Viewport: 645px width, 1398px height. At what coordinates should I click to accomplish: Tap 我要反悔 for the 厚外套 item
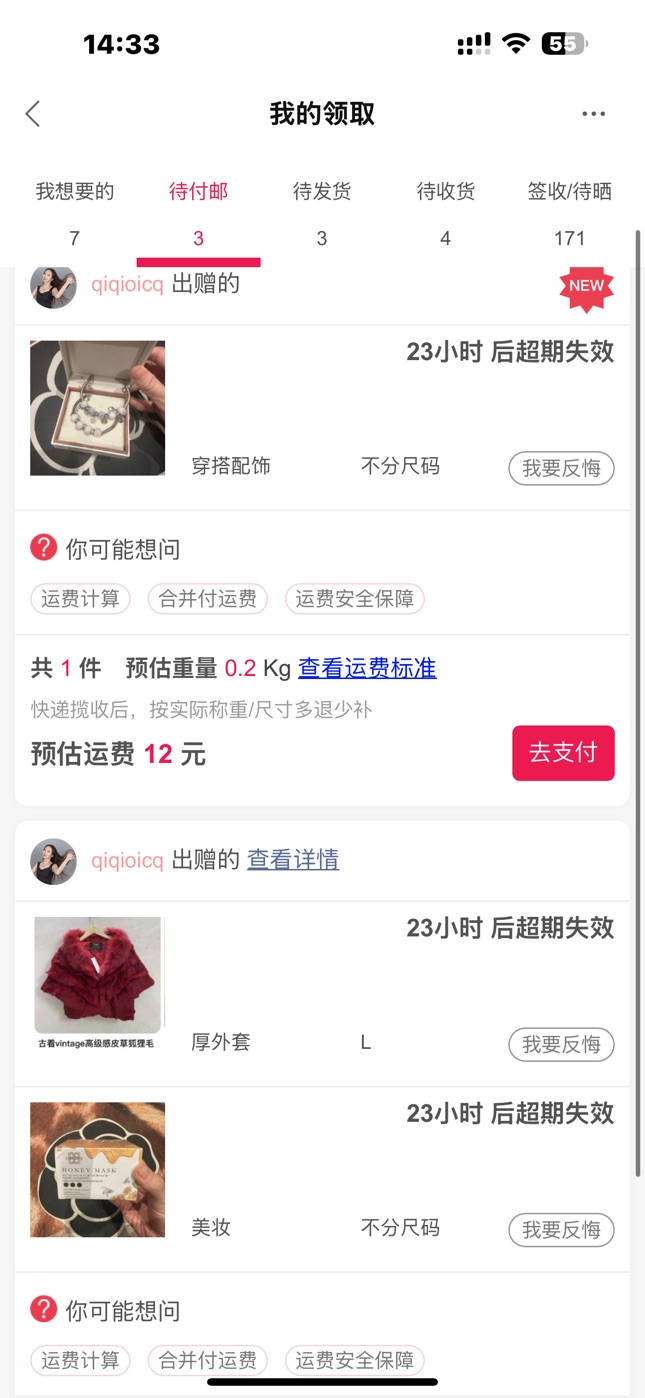coord(561,1044)
